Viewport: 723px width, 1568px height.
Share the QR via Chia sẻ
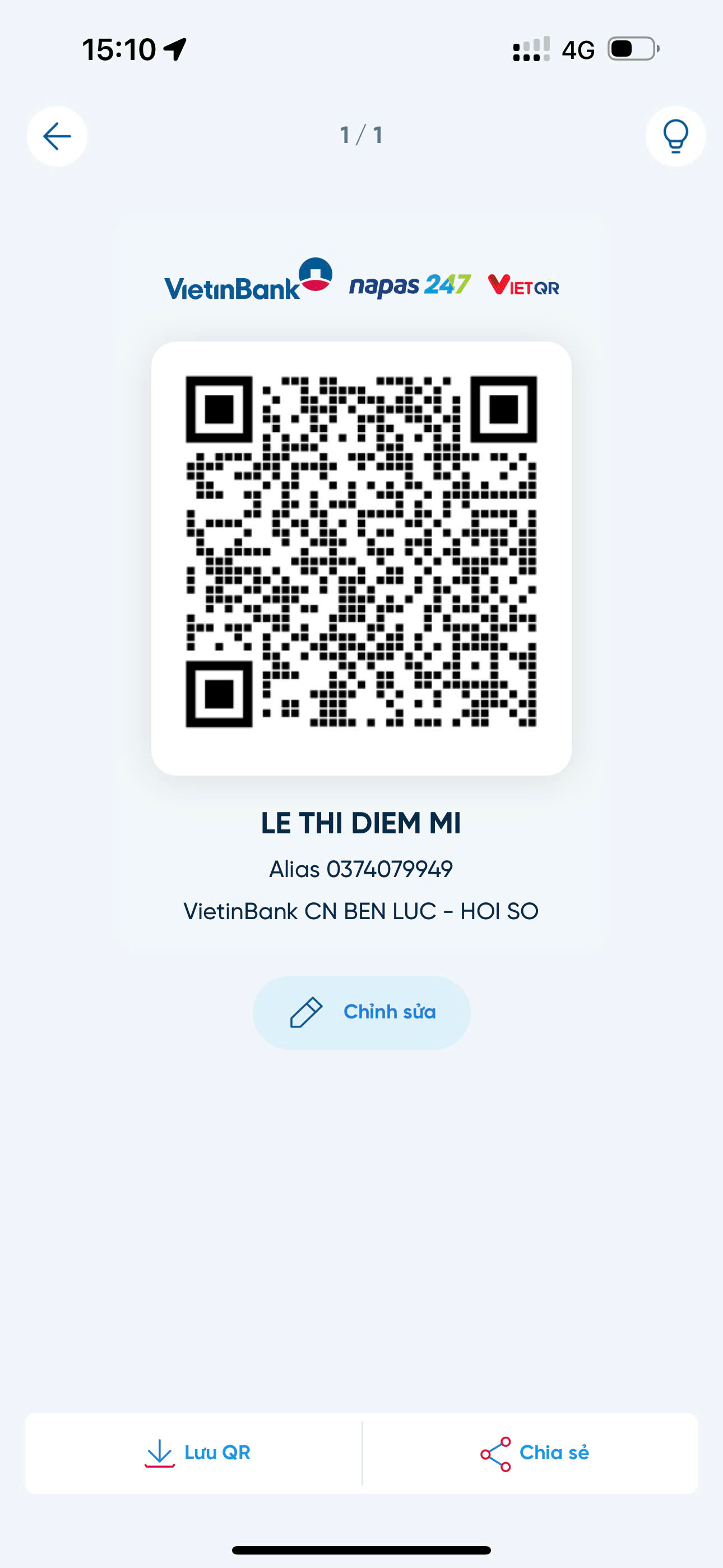tap(530, 1453)
